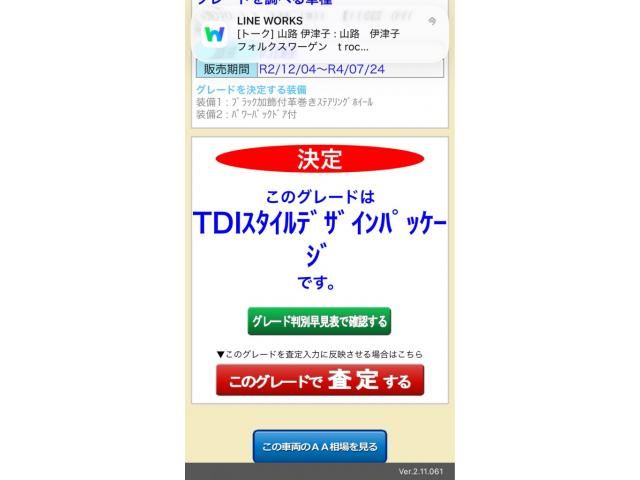
Task: Tap グレード判別早見表で確認する button
Action: 319,321
